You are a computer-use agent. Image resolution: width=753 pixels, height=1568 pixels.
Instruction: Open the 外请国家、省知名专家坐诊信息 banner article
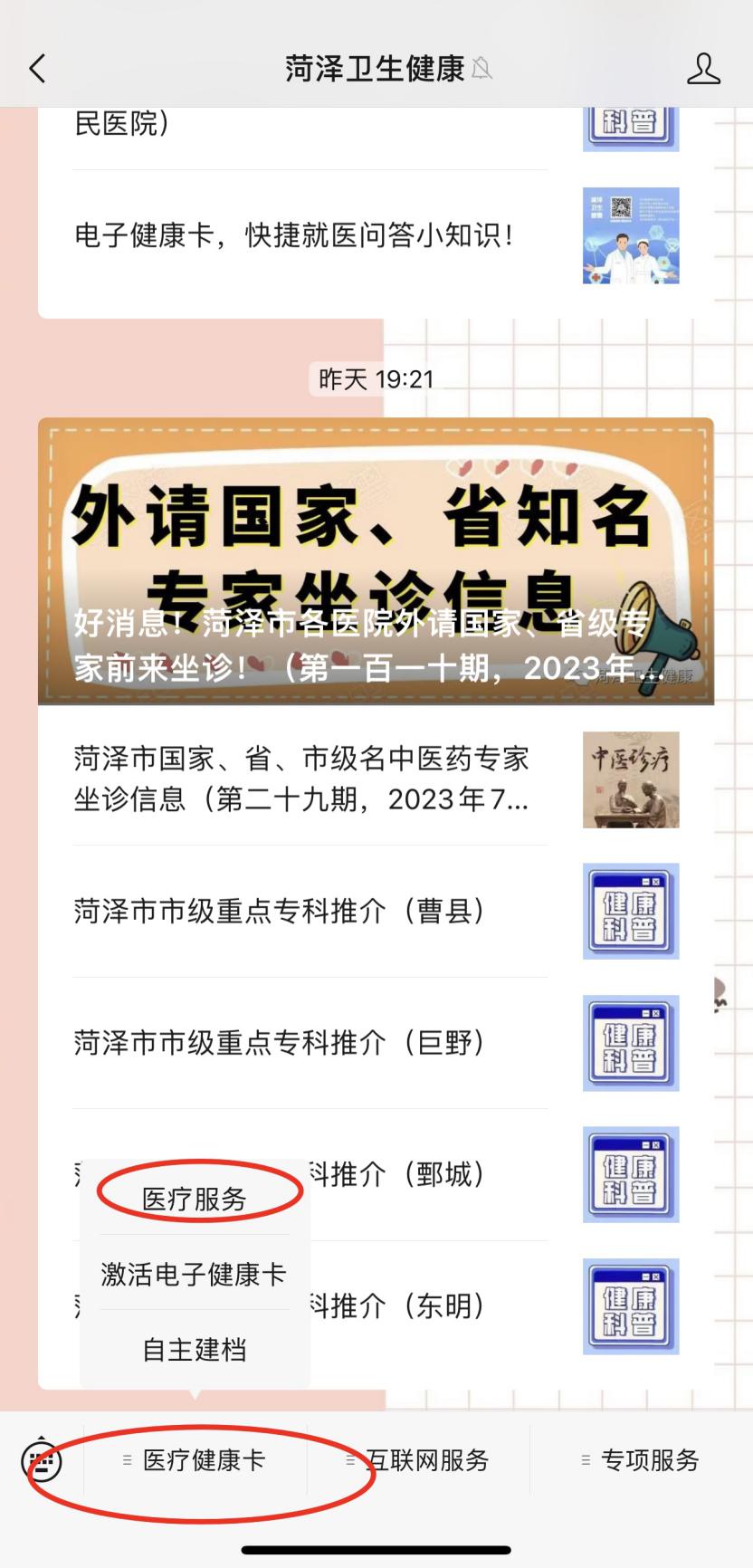coord(376,561)
